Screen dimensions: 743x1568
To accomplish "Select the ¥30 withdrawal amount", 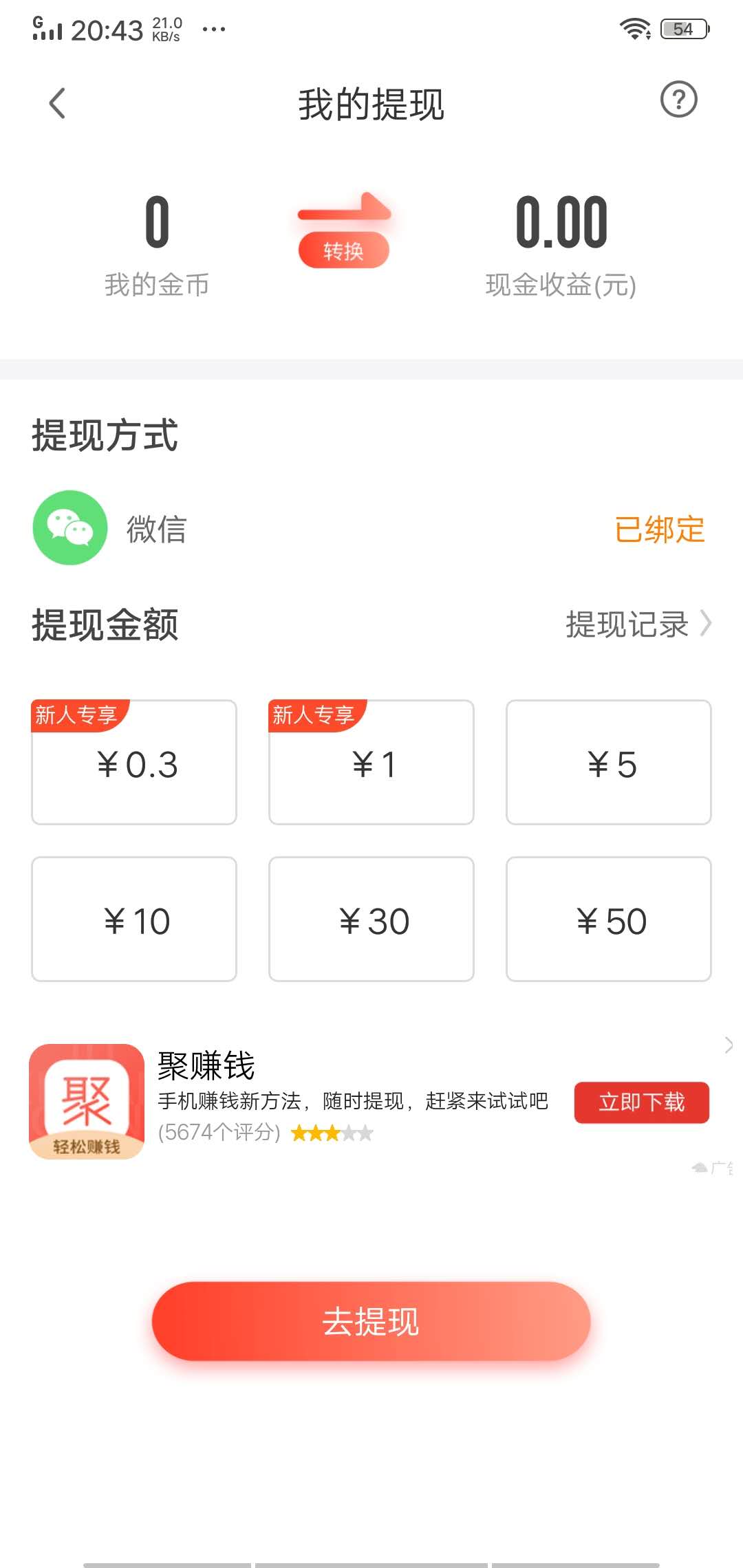I will 371,919.
